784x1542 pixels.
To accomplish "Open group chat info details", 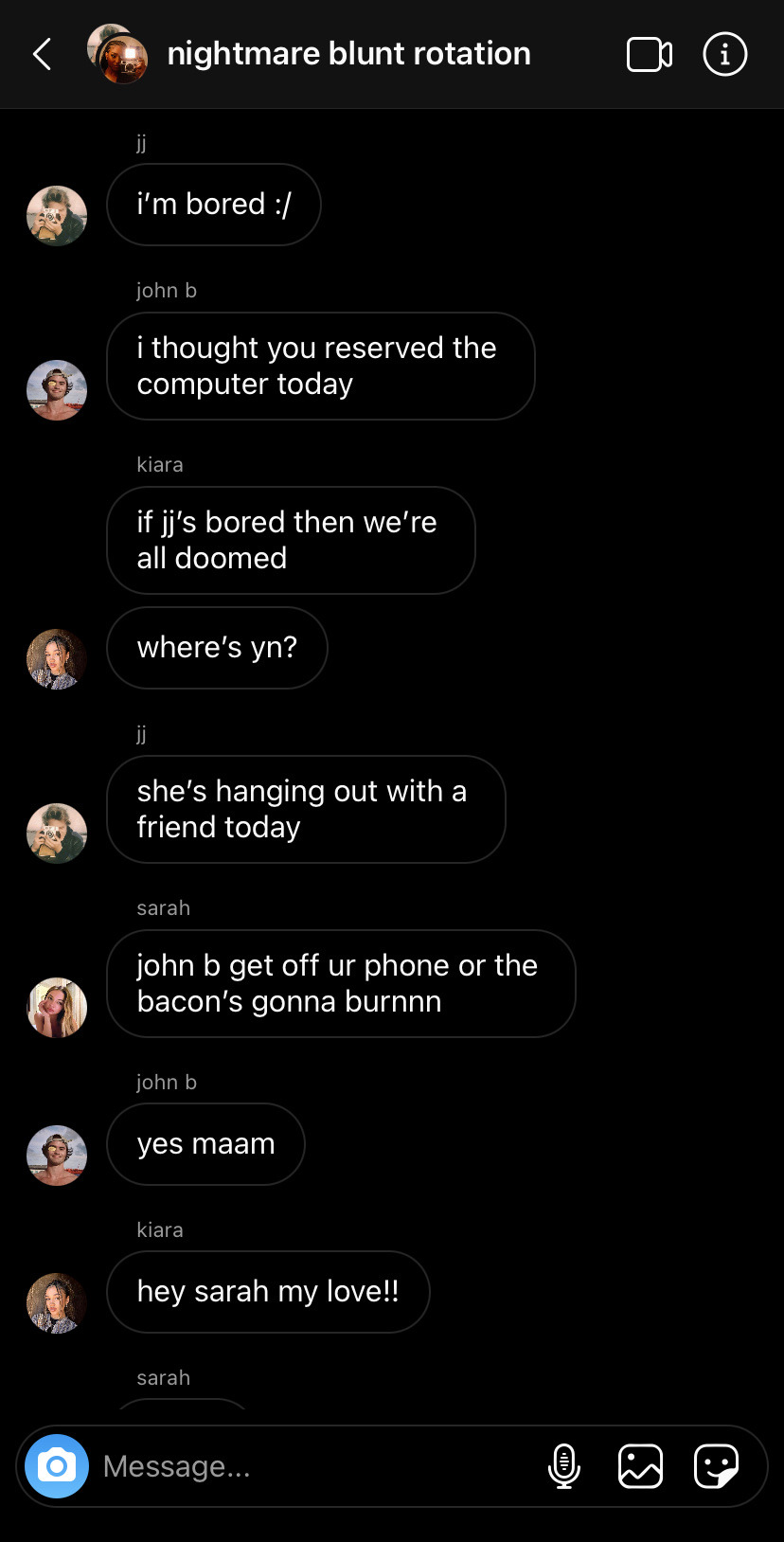I will click(724, 54).
